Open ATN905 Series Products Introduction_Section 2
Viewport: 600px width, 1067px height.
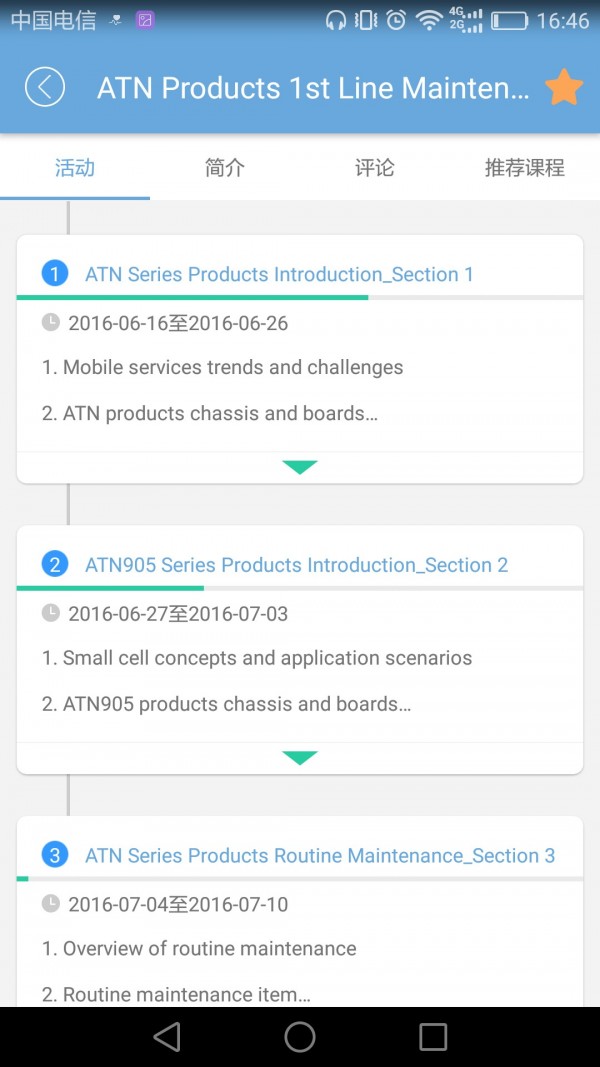pos(296,565)
